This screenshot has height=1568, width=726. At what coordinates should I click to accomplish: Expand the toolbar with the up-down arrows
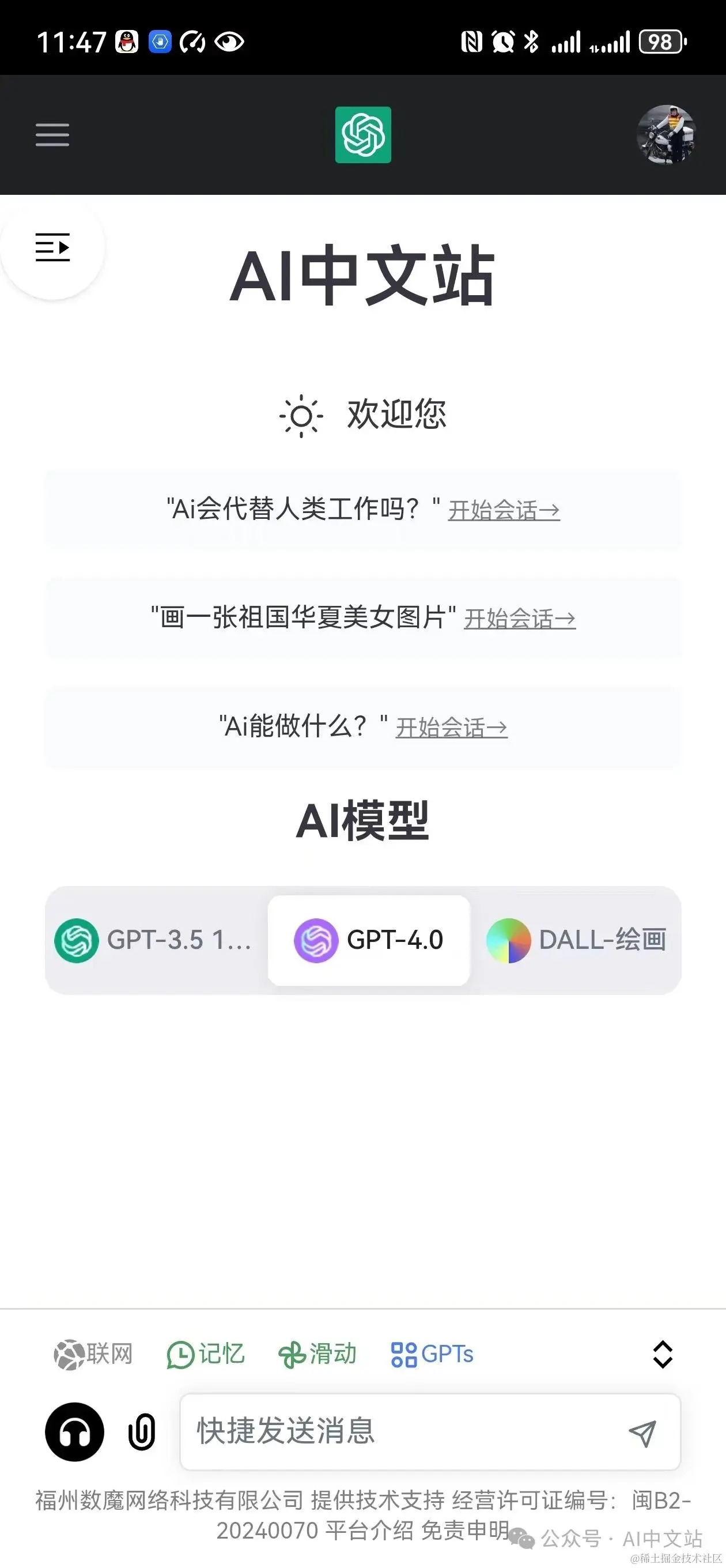pos(662,1354)
